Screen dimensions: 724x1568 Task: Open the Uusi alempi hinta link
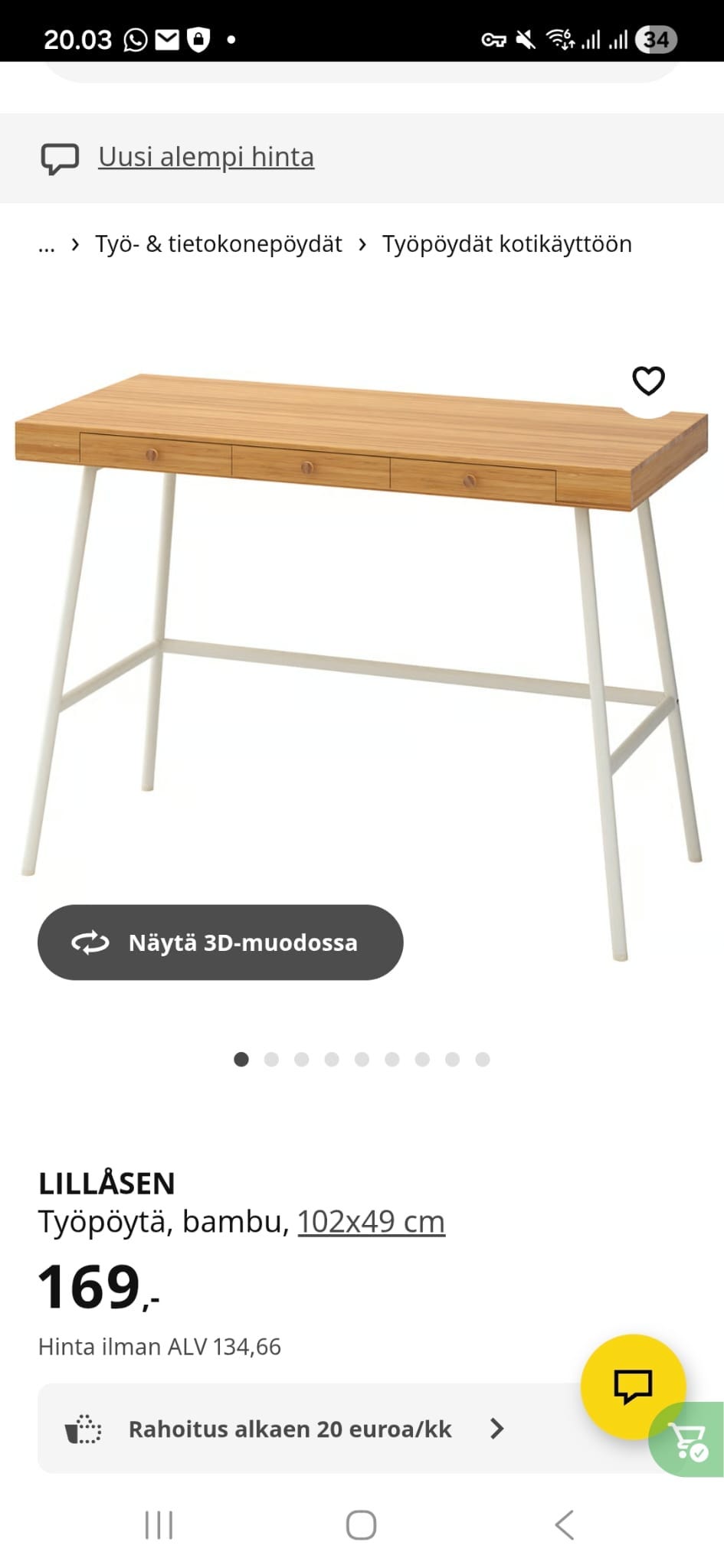[205, 157]
